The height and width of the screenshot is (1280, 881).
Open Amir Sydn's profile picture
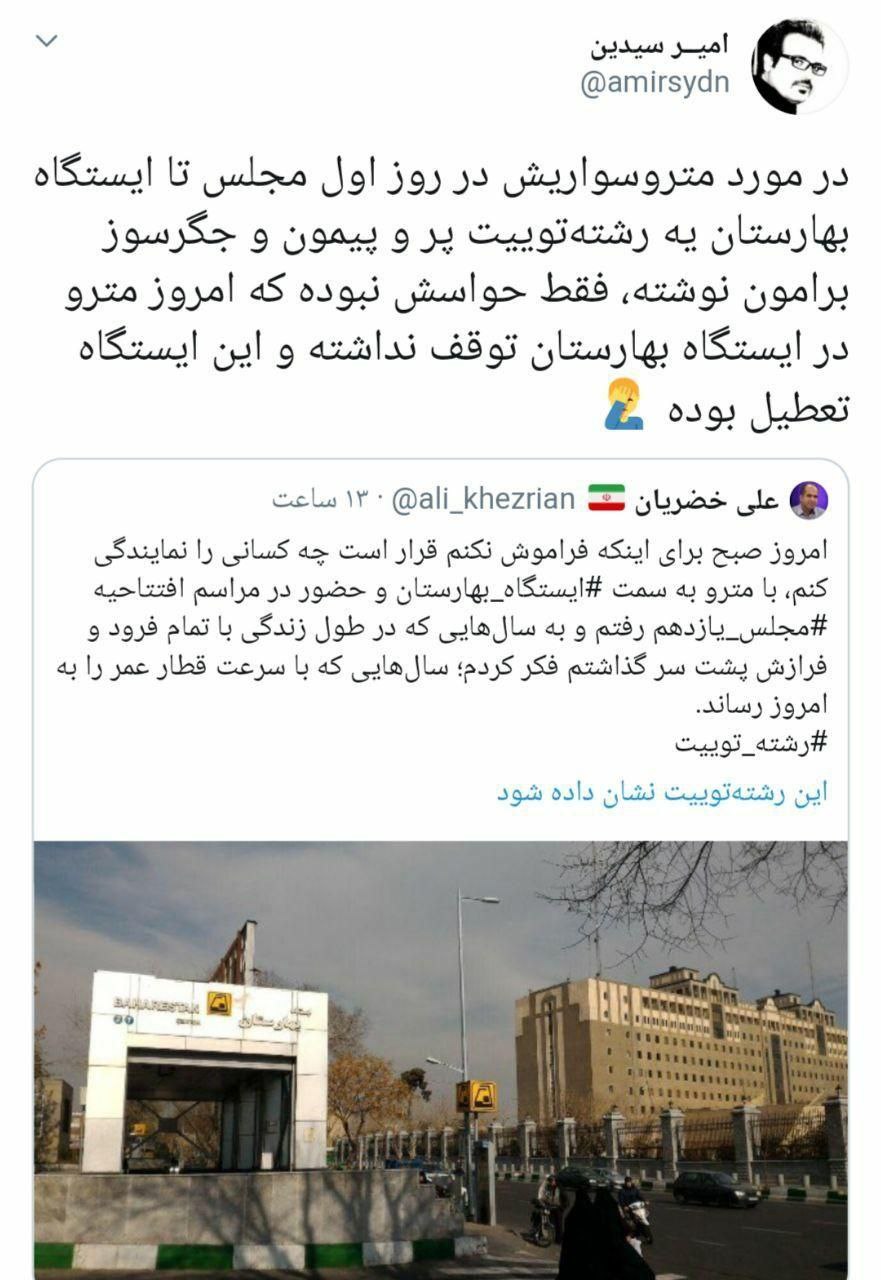(x=799, y=66)
